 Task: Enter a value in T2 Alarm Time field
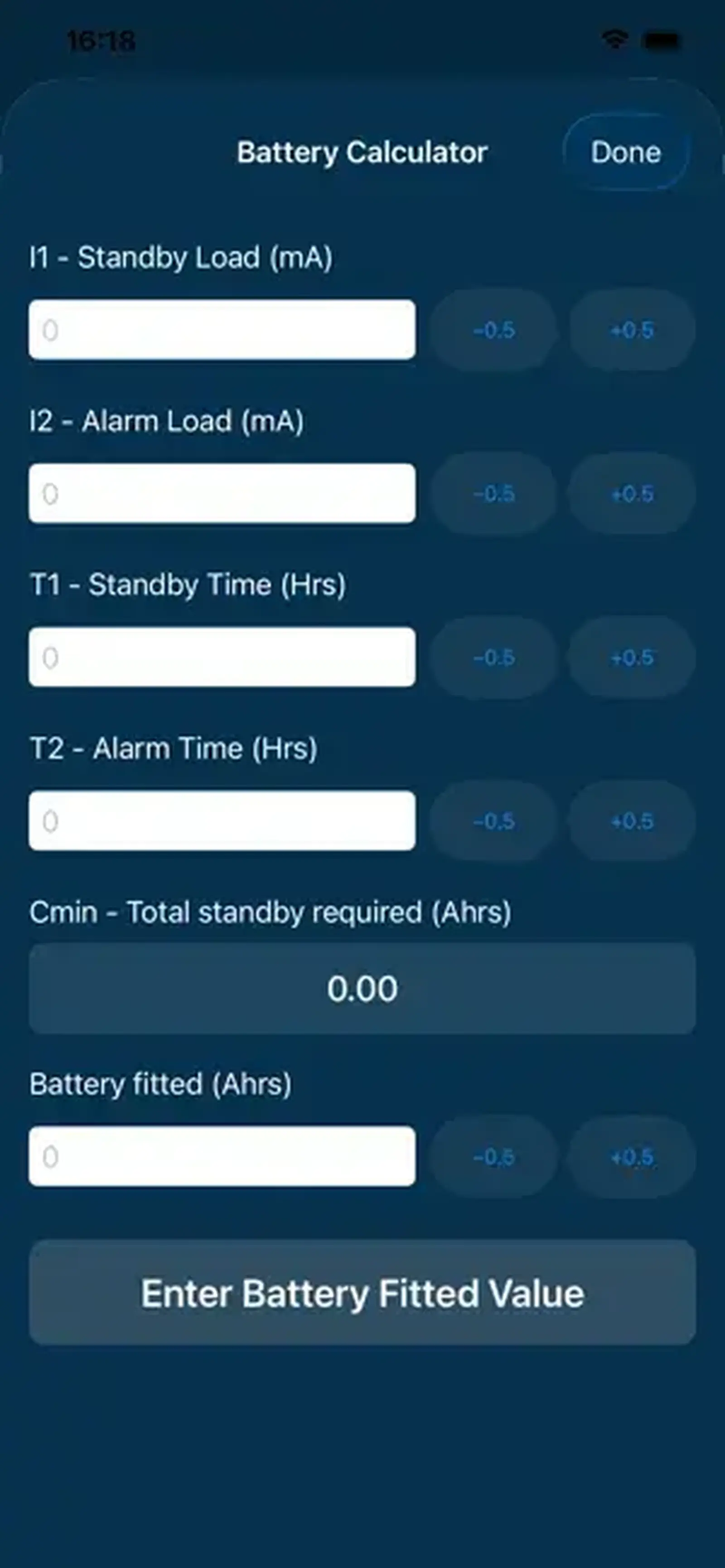[222, 820]
